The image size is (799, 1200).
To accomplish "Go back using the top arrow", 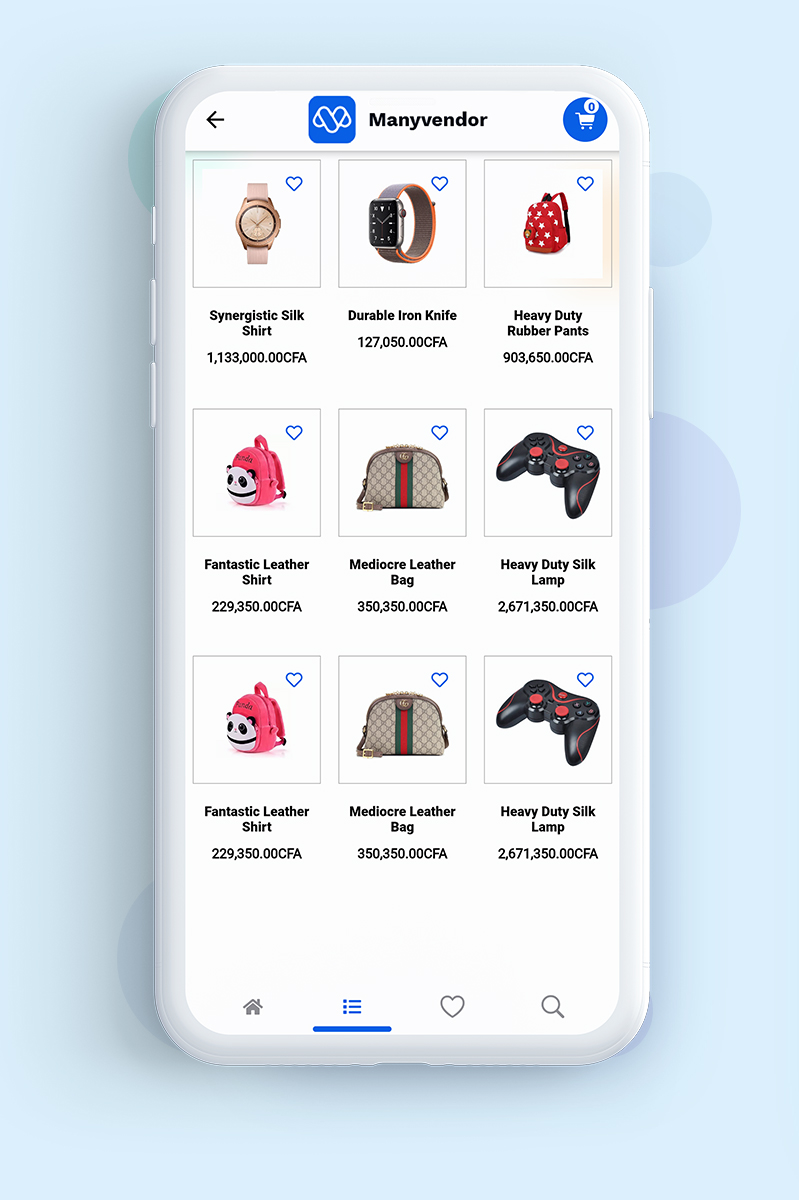I will pyautogui.click(x=215, y=120).
